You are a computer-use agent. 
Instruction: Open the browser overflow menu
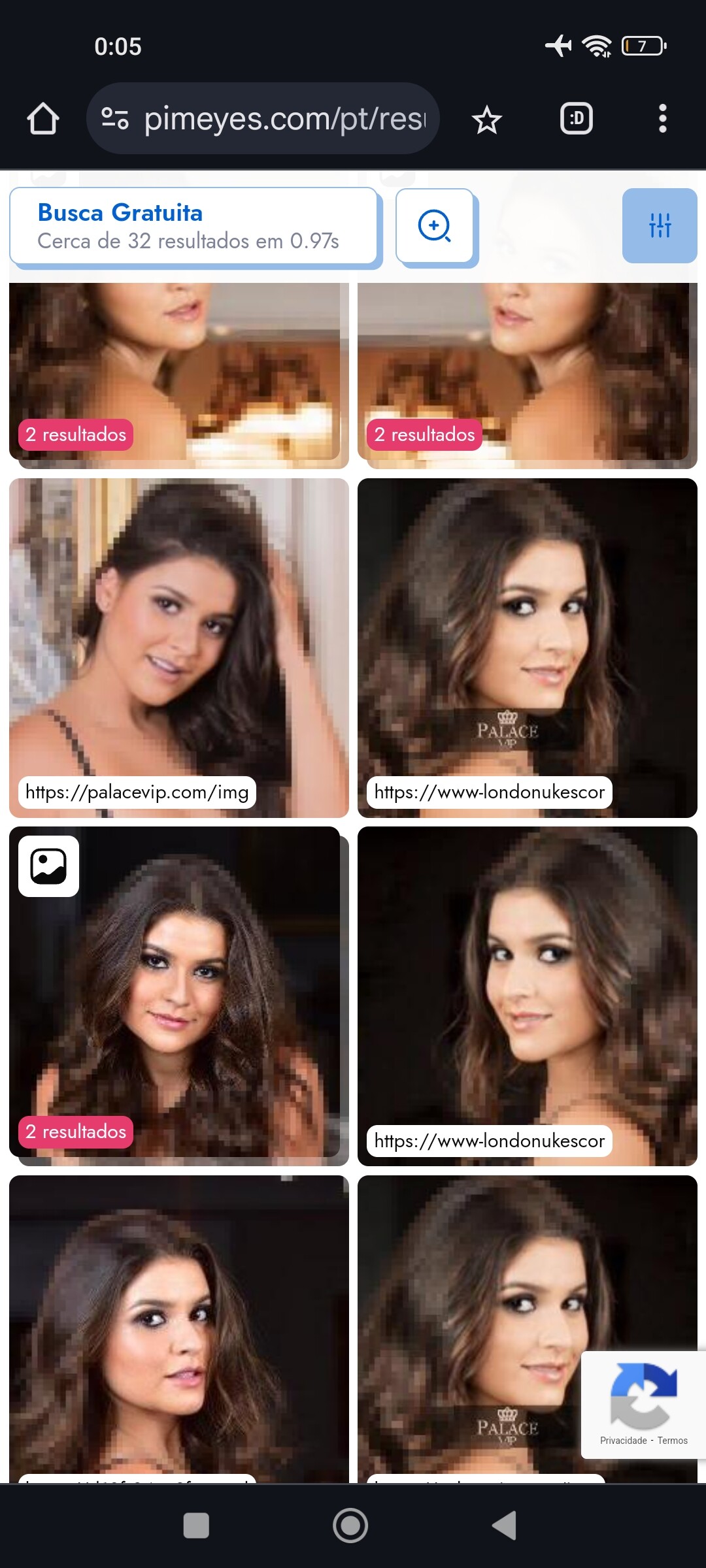[662, 119]
